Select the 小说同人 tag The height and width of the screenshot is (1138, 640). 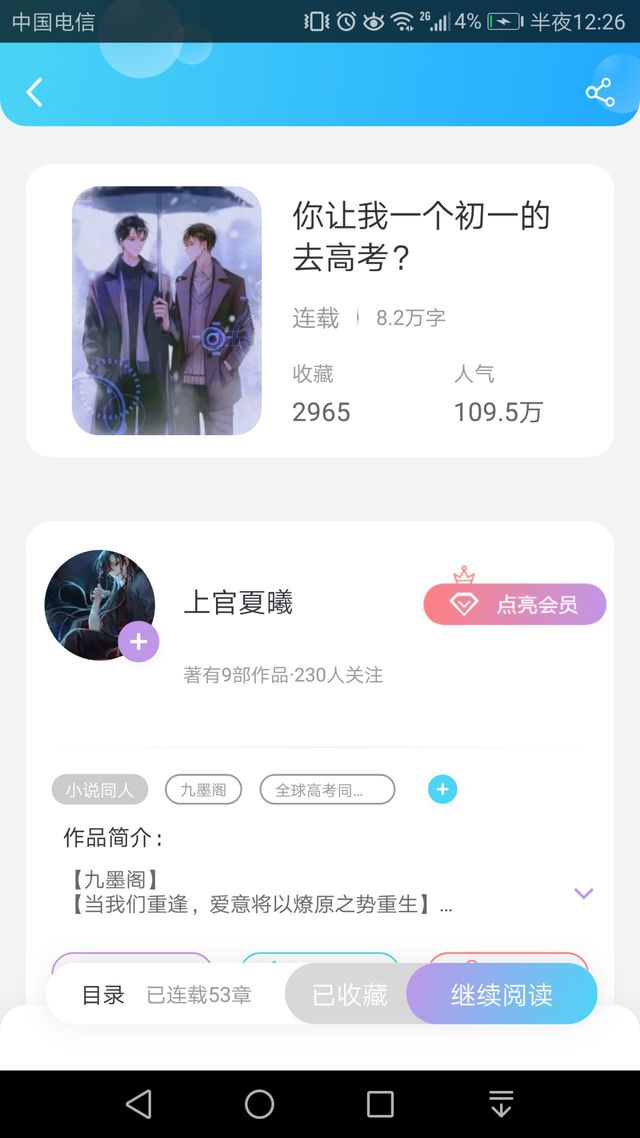point(100,790)
